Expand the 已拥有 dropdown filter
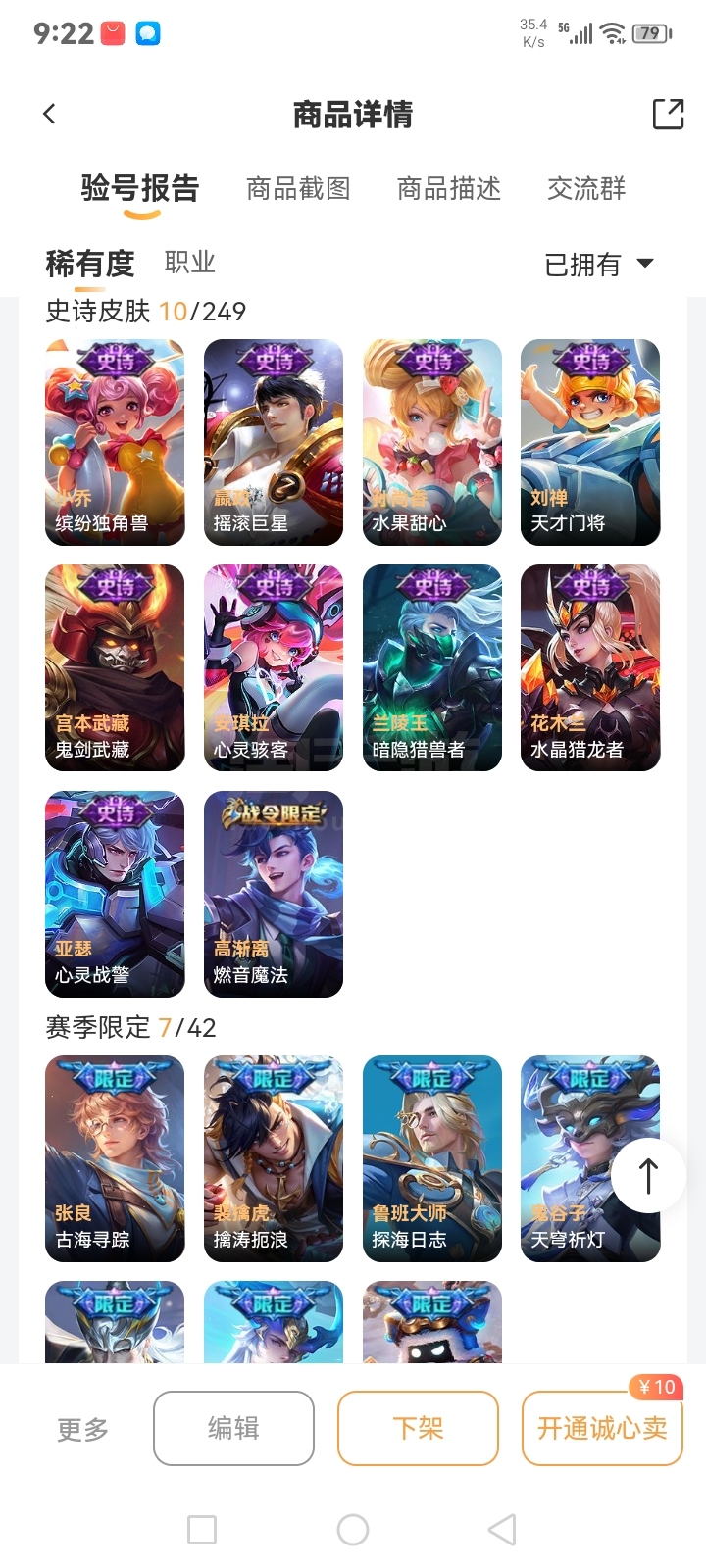The width and height of the screenshot is (706, 1568). click(x=599, y=265)
